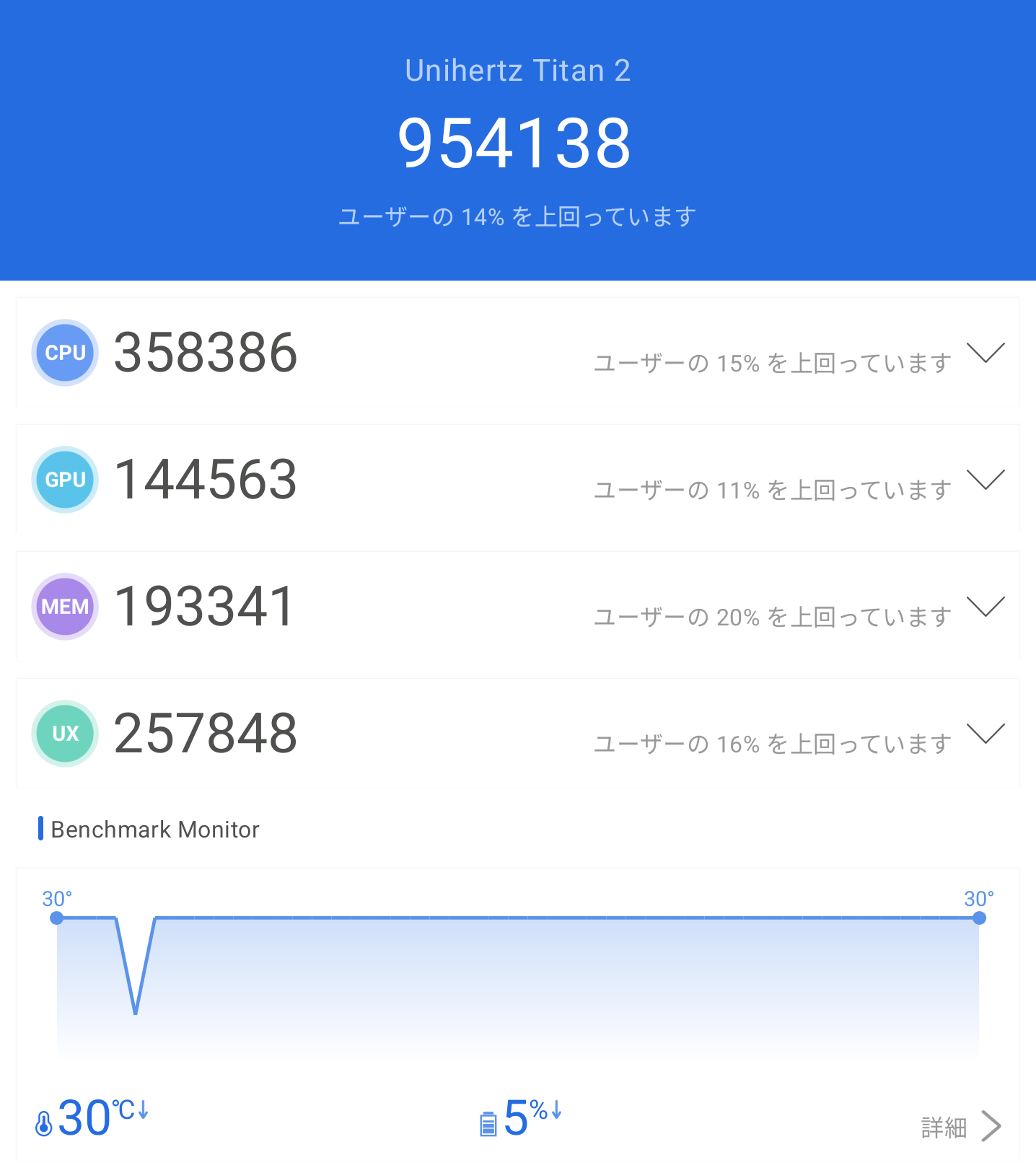Screen dimensions: 1036x1165
Task: Expand the UX score row
Action: click(x=985, y=734)
